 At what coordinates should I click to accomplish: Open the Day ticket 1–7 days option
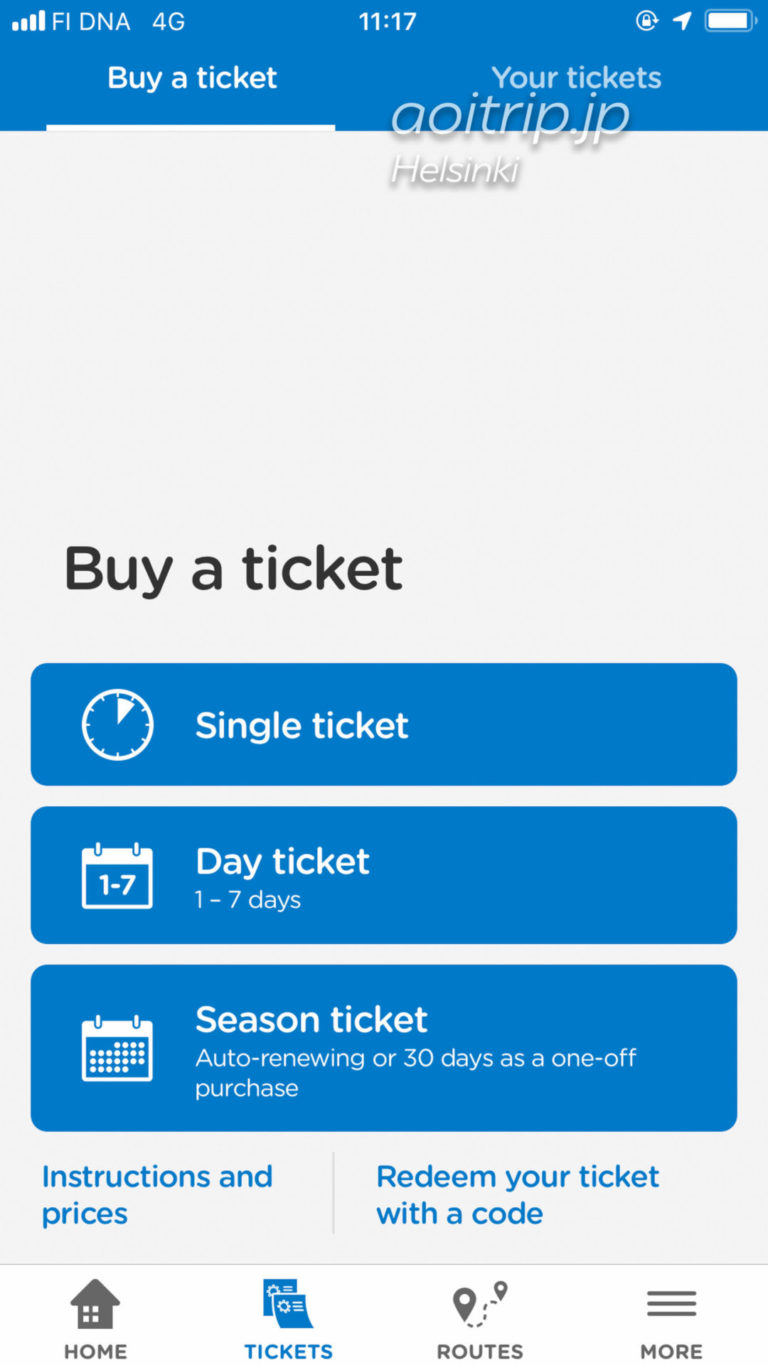click(384, 875)
